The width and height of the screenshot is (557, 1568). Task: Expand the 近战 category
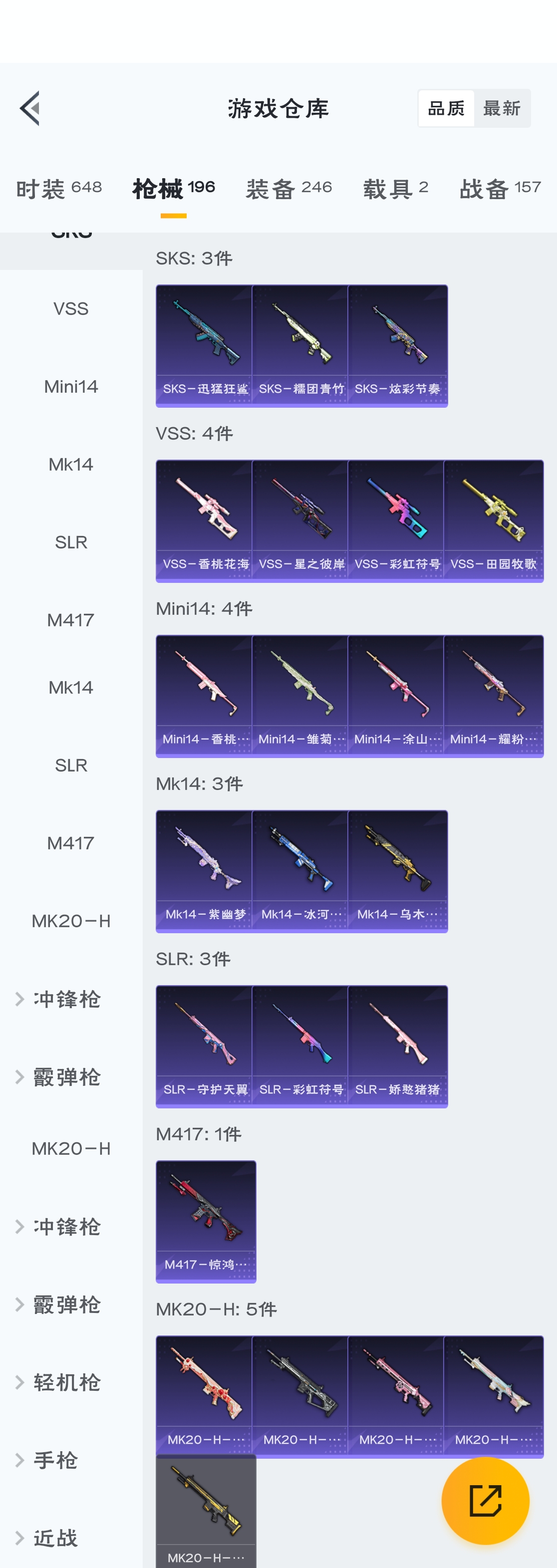[55, 1538]
